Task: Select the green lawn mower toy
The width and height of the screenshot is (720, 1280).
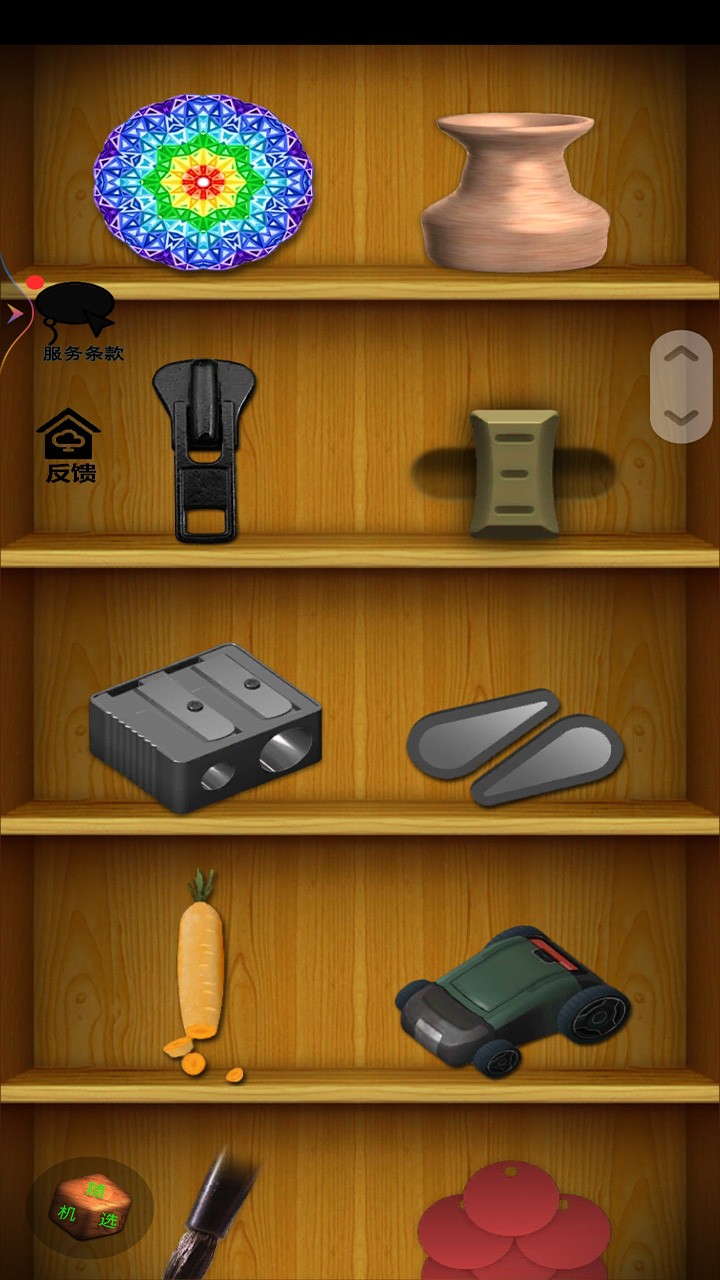Action: (x=513, y=1000)
